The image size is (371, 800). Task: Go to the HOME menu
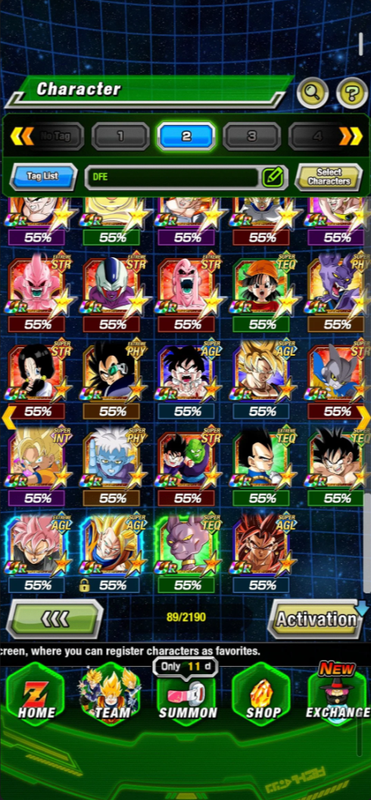(x=35, y=698)
